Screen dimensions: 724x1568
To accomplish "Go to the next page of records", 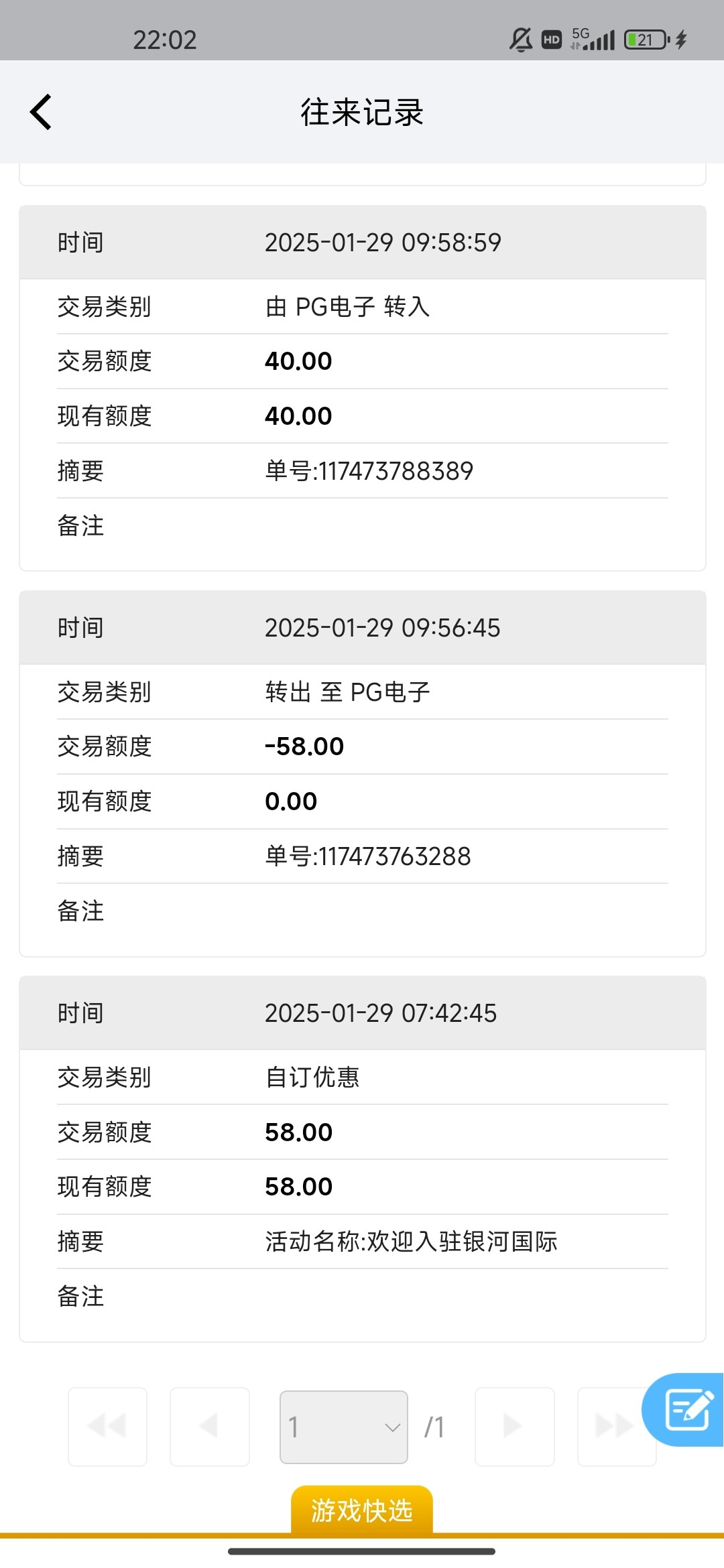I will (x=514, y=1426).
